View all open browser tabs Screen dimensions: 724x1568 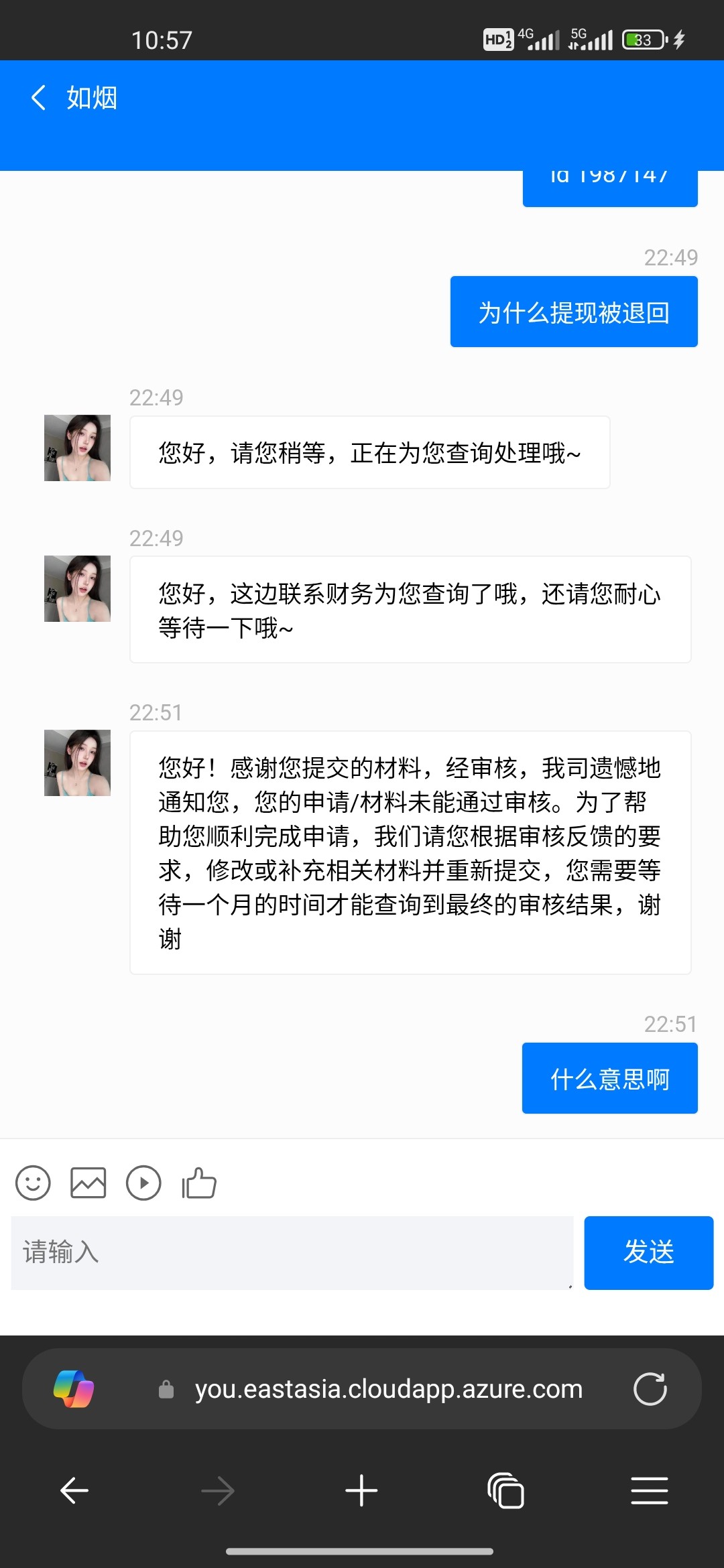(x=505, y=1491)
